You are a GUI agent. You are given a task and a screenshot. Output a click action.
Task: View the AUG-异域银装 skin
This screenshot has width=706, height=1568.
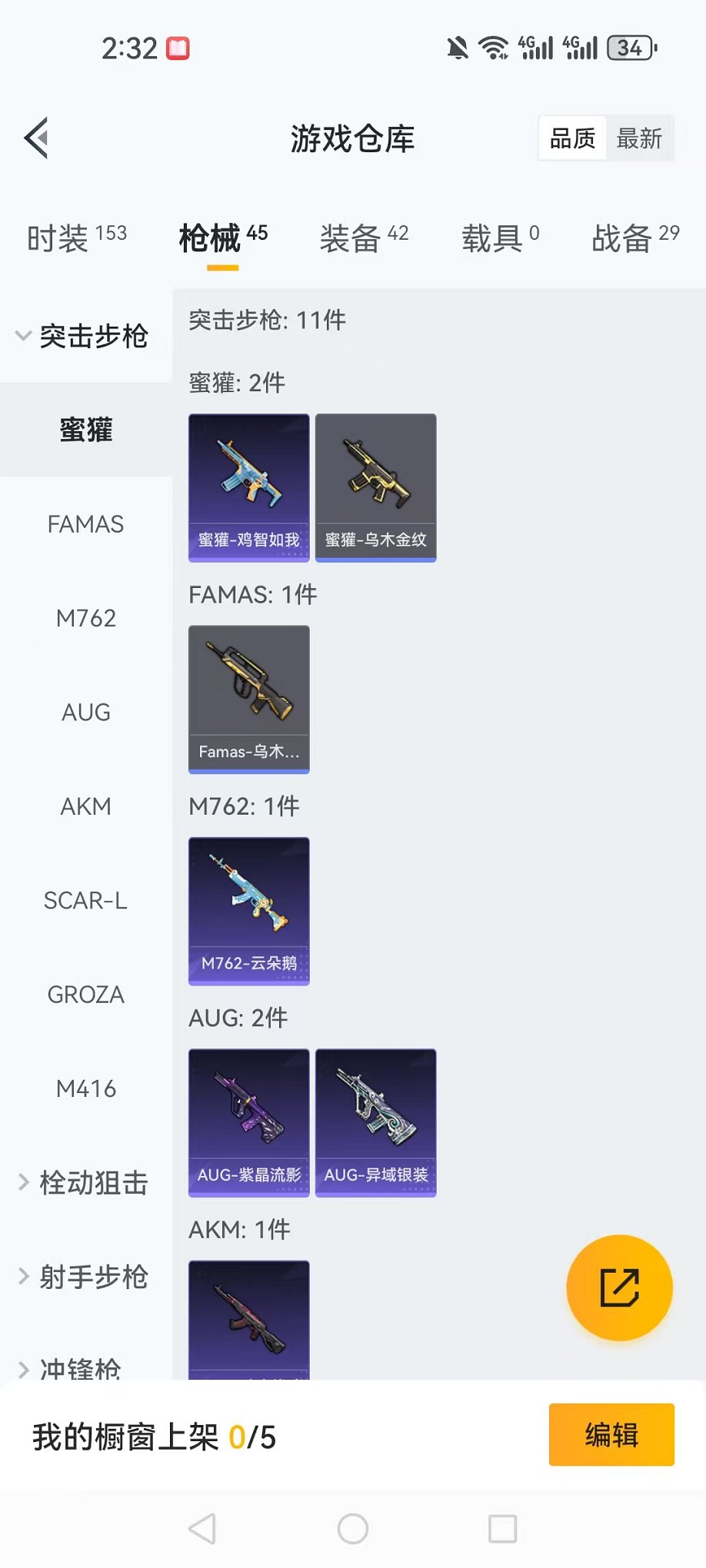point(376,1122)
